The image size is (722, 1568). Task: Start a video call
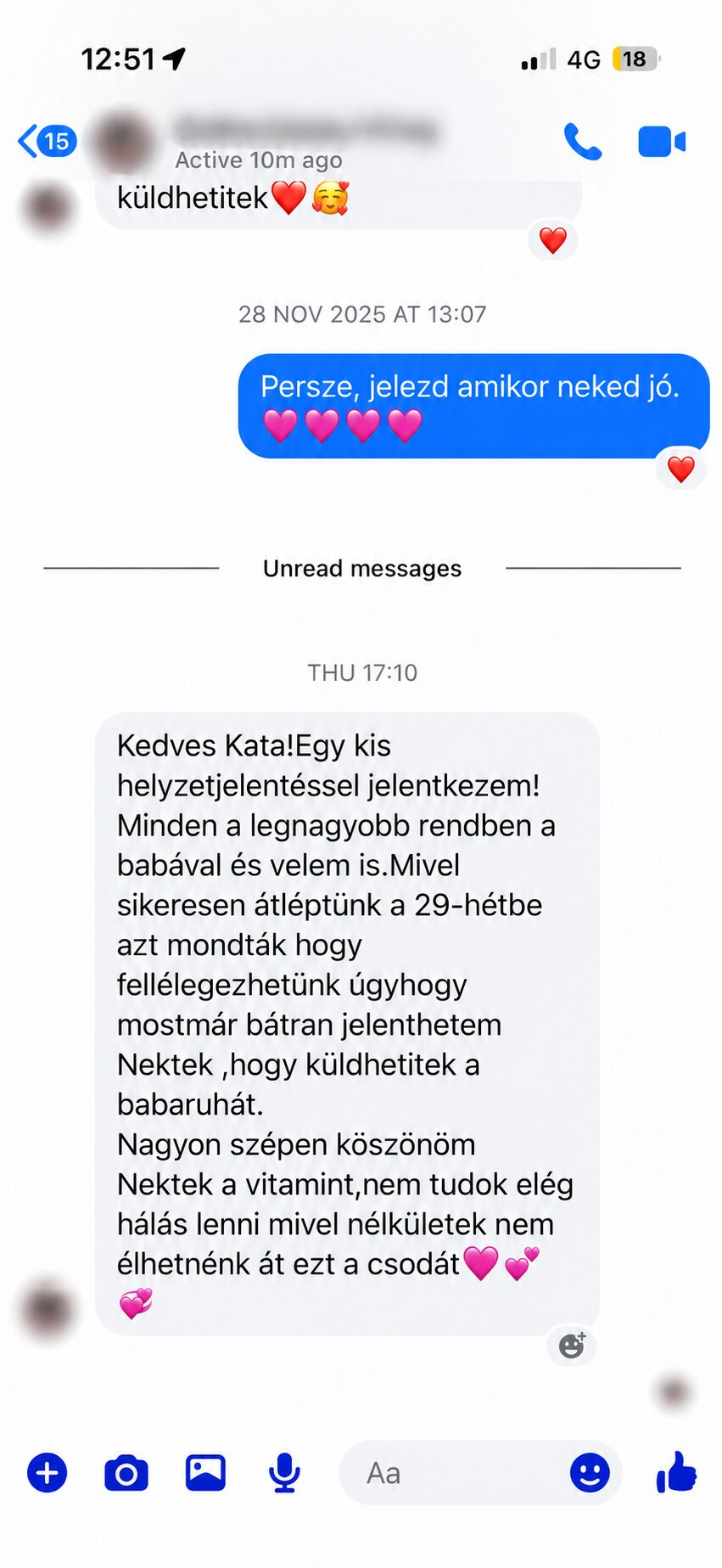(662, 142)
